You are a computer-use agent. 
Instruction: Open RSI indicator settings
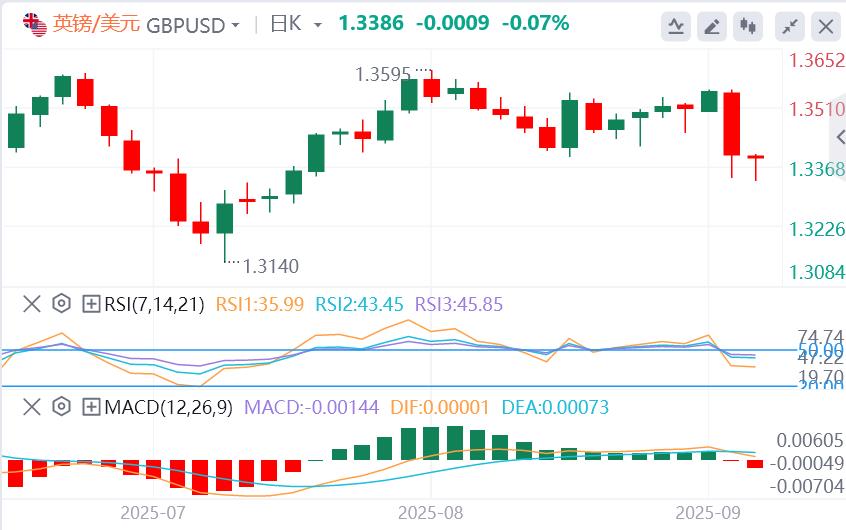point(61,303)
